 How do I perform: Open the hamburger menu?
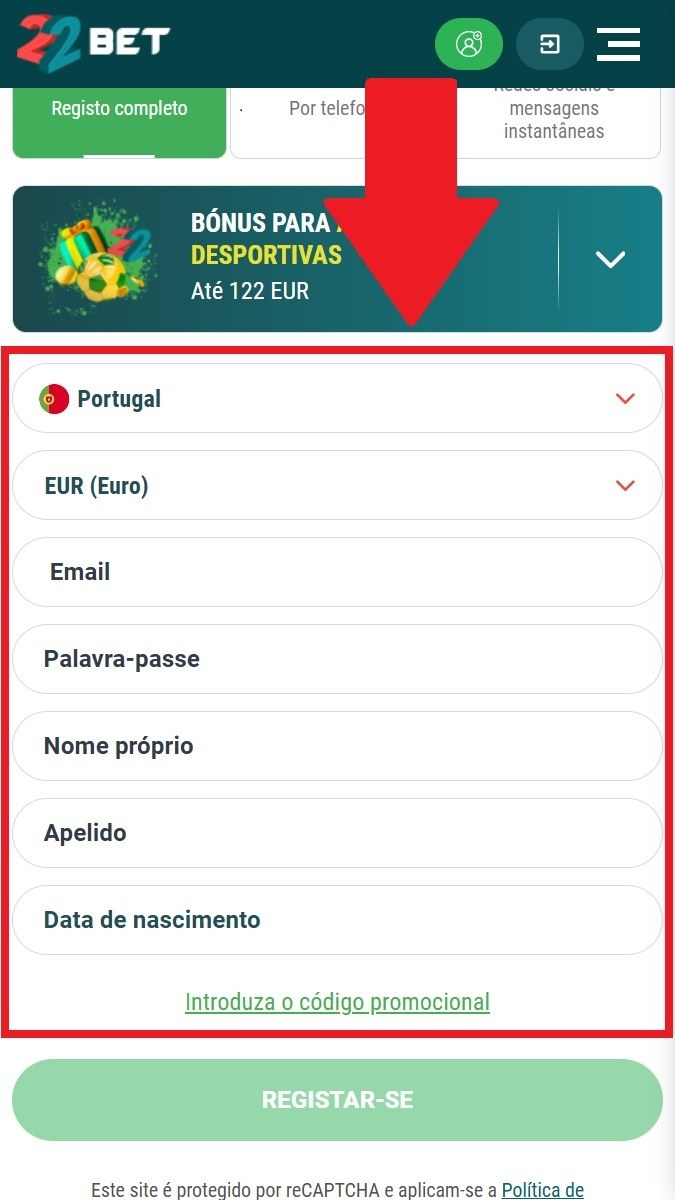click(618, 44)
